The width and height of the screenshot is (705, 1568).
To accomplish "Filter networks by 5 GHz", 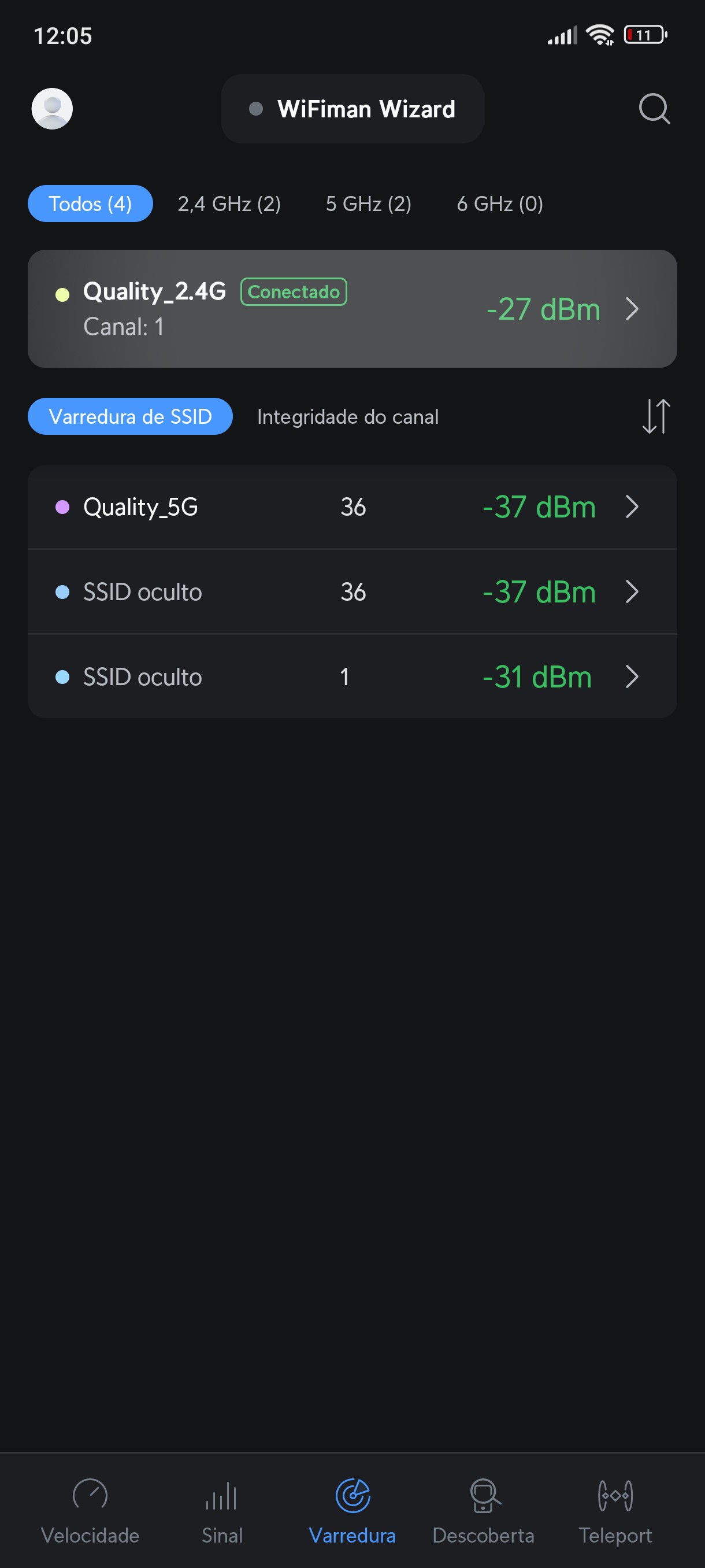I will pos(368,204).
